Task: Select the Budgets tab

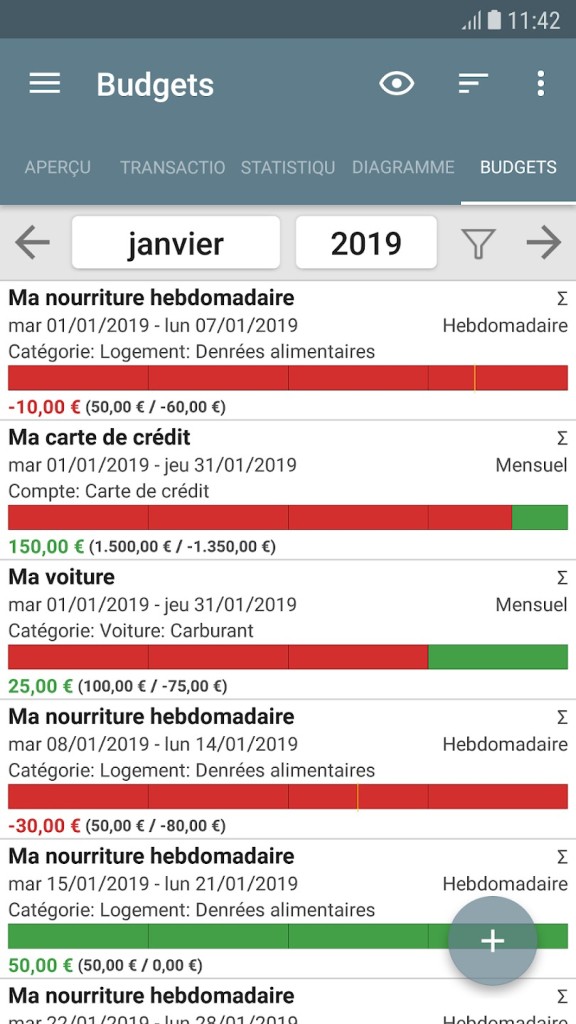Action: pos(519,167)
